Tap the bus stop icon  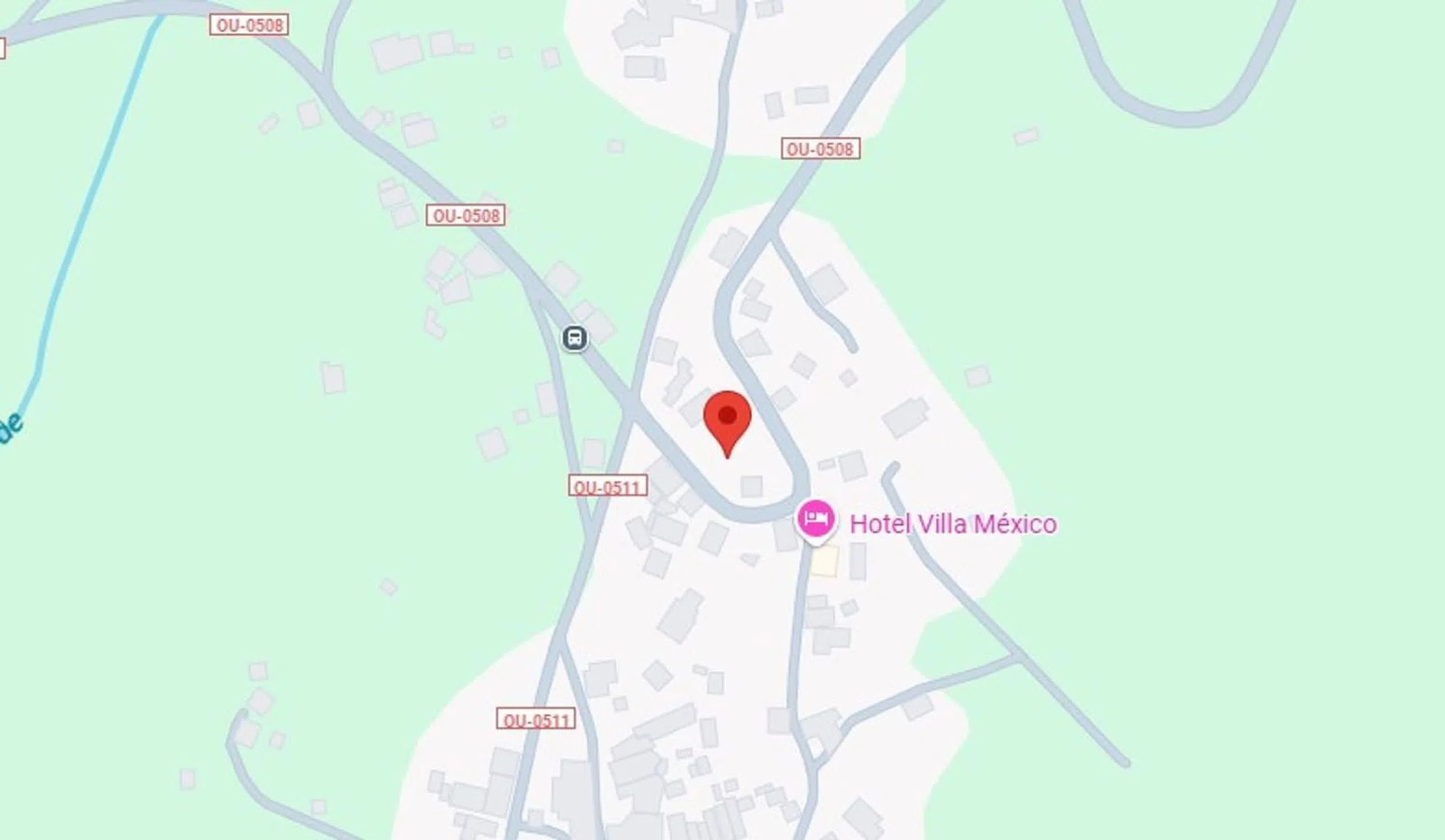pyautogui.click(x=575, y=338)
